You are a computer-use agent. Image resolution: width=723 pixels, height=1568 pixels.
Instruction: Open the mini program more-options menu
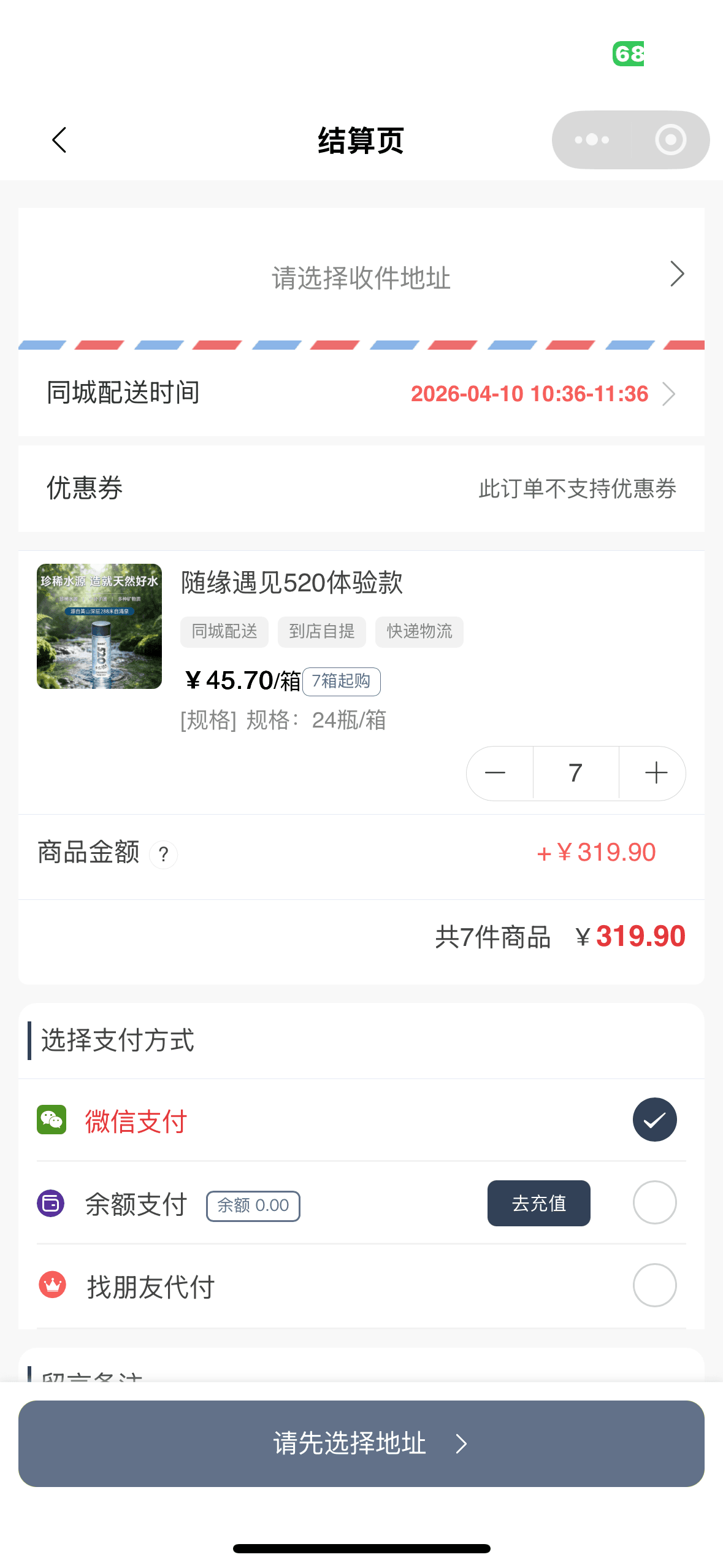(592, 140)
